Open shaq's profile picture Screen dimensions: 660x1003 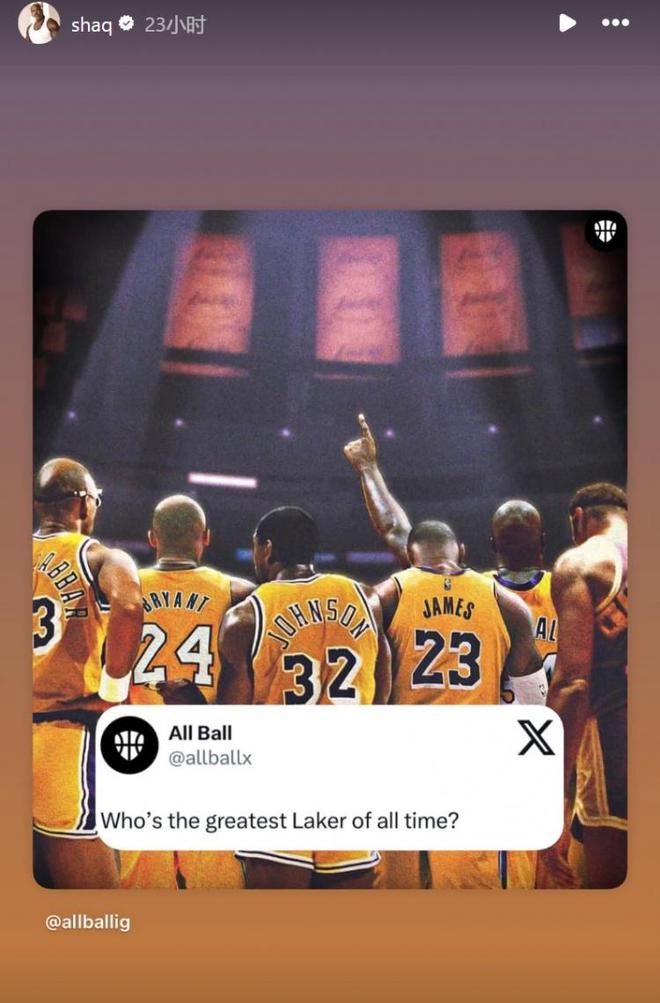click(x=39, y=23)
